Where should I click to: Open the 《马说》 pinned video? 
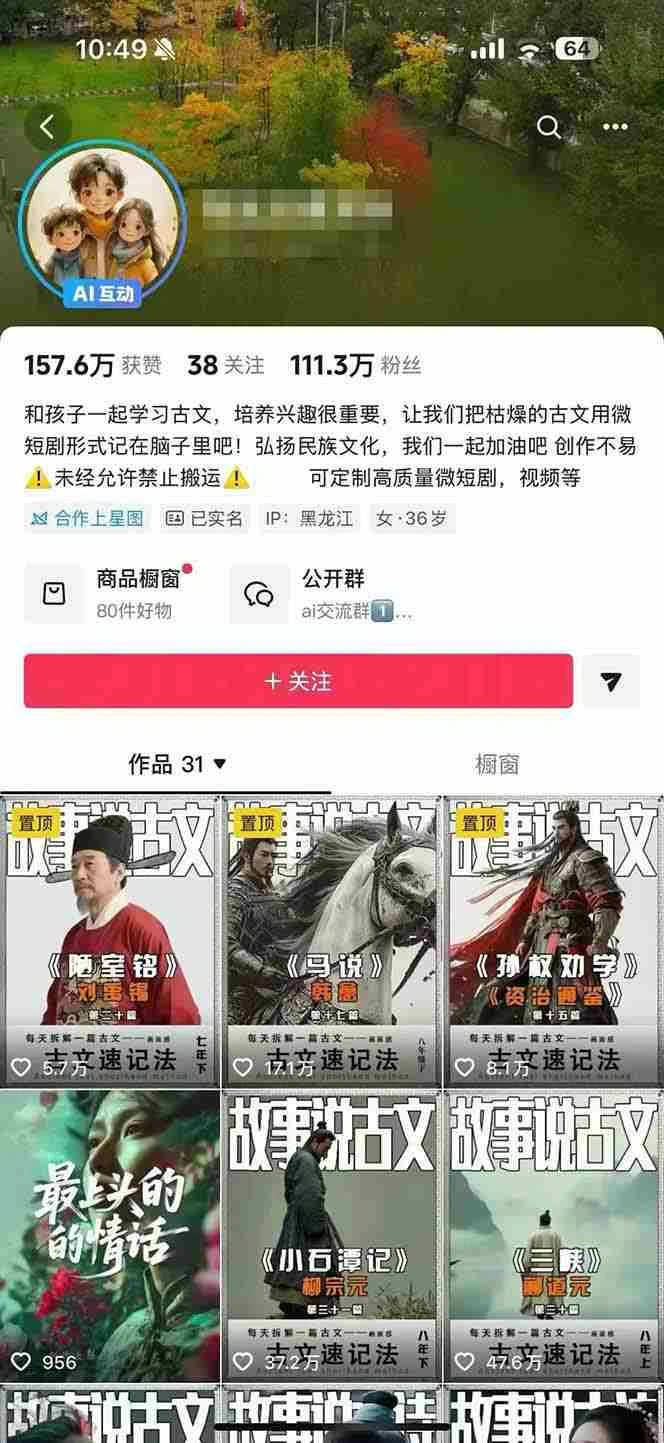tap(331, 940)
